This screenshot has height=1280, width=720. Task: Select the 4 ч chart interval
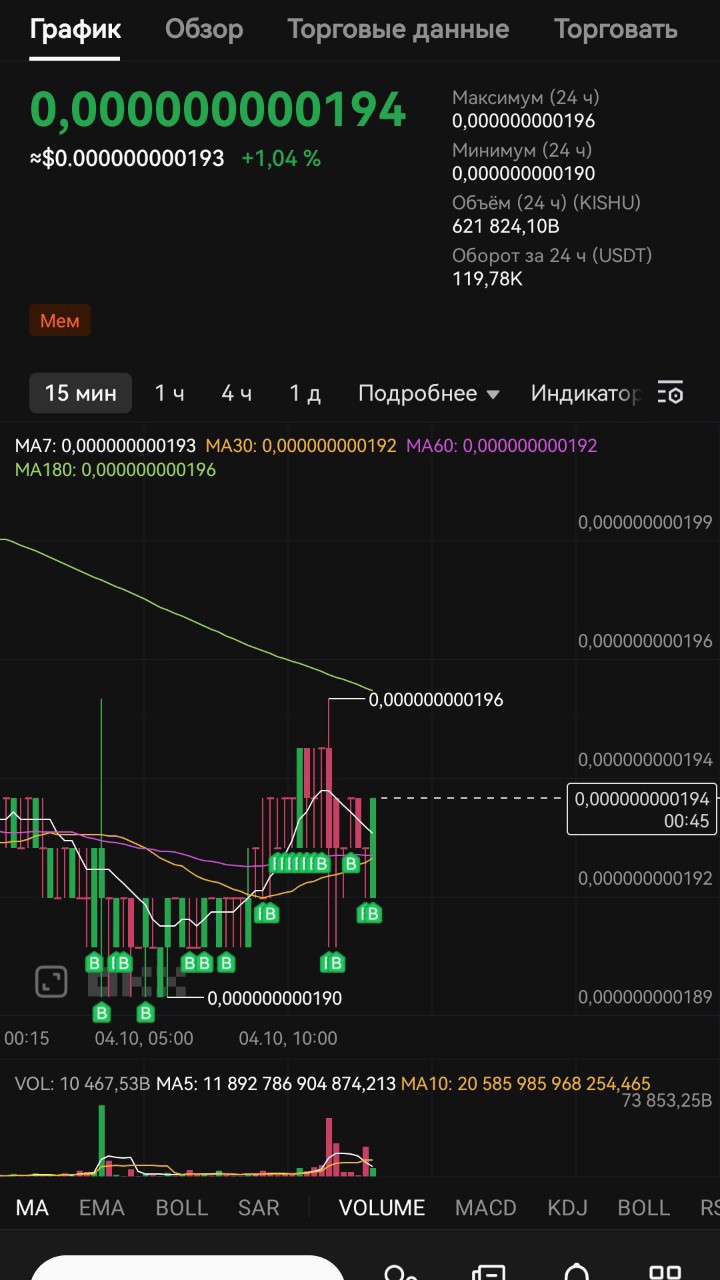(x=236, y=393)
